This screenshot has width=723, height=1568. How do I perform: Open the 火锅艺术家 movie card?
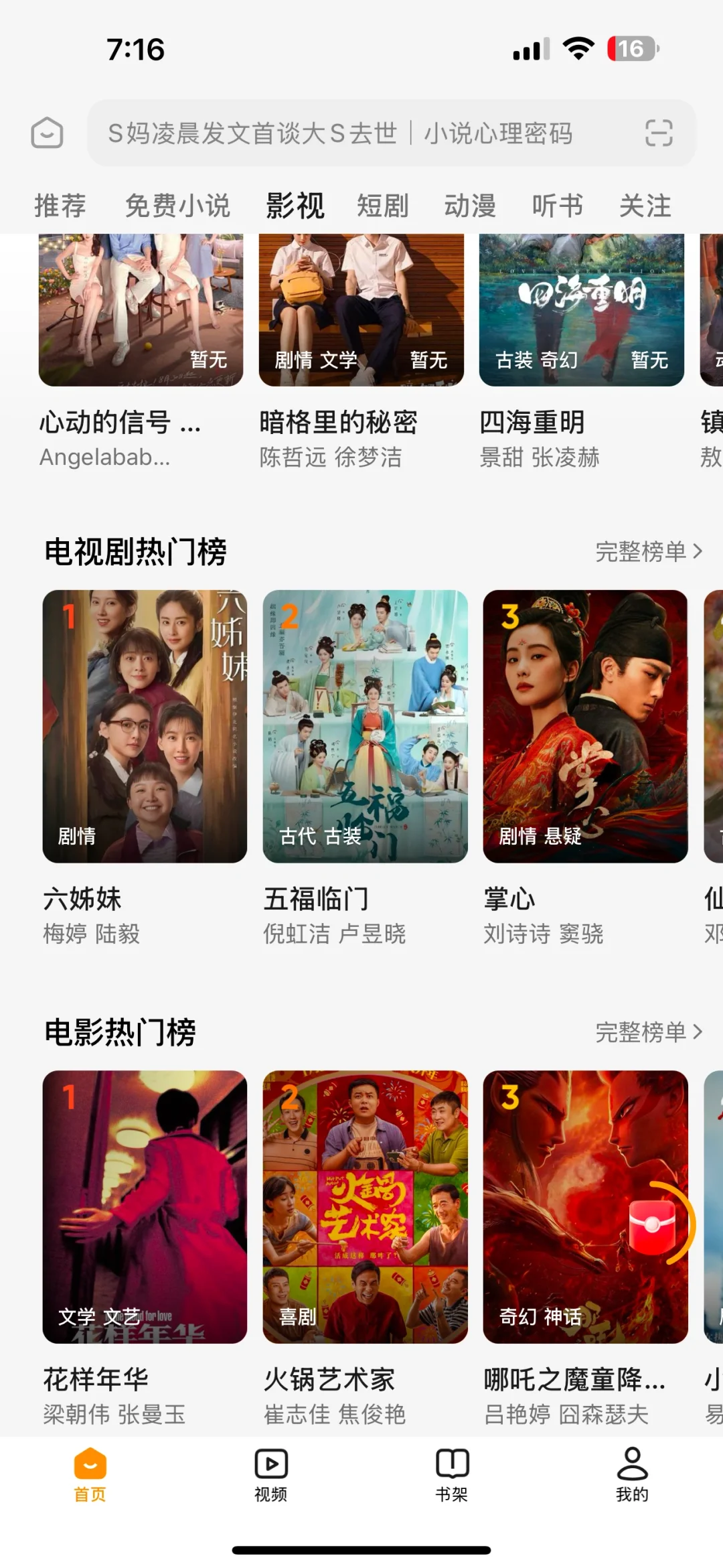pos(365,1206)
